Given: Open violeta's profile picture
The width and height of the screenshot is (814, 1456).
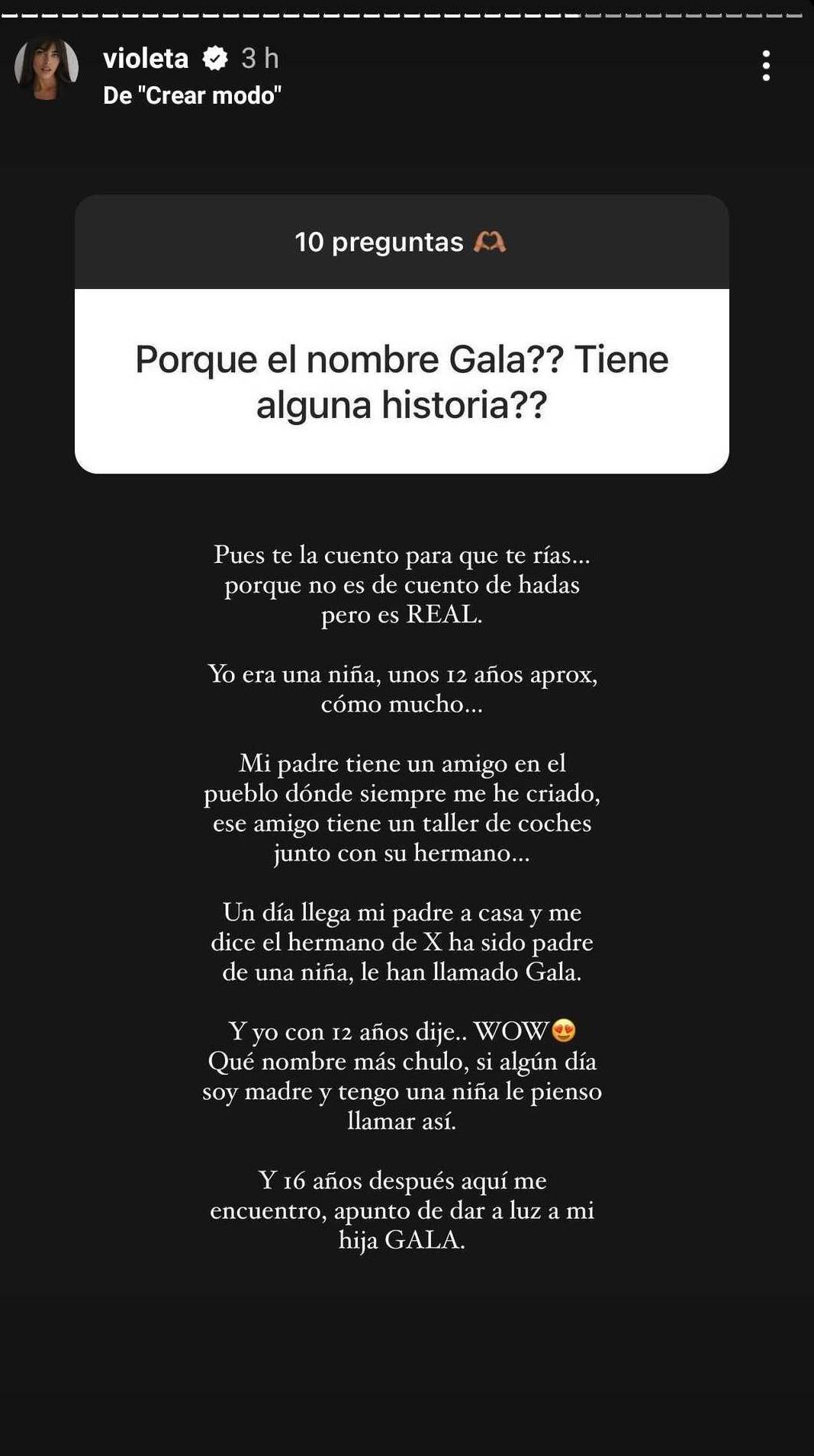Looking at the screenshot, I should point(47,68).
